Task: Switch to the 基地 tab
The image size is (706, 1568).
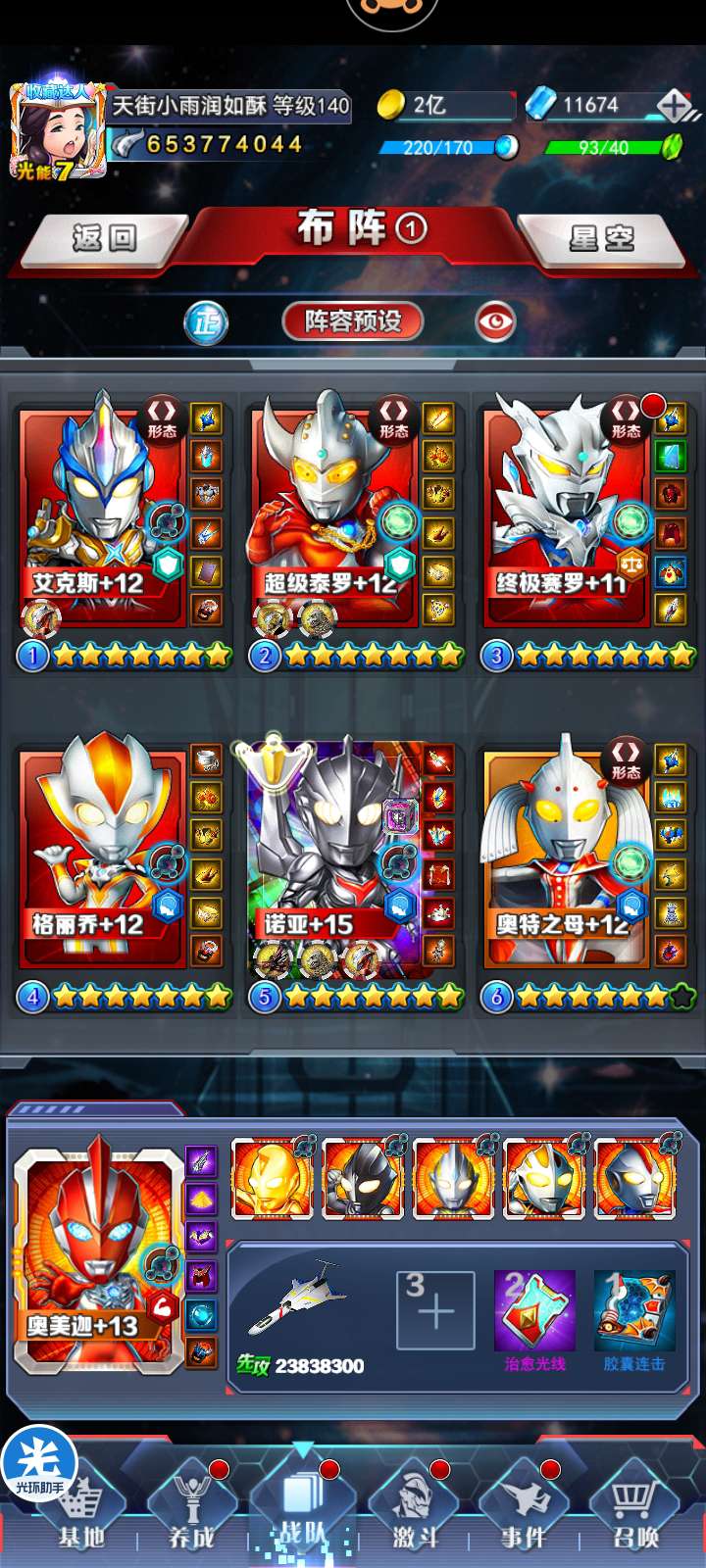Action: coord(81,1511)
